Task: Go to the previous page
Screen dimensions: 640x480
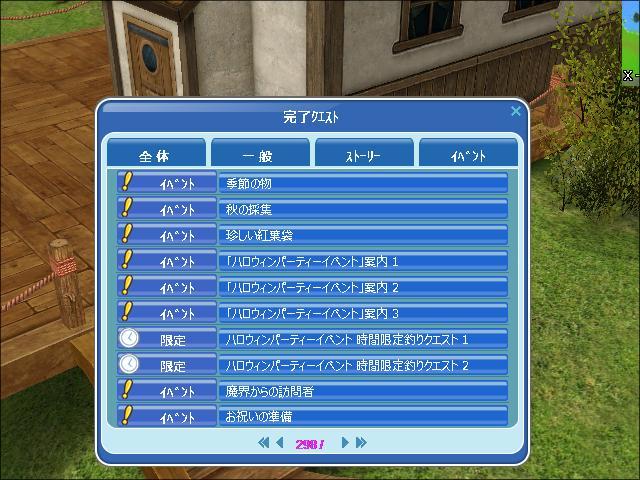Action: (280, 442)
